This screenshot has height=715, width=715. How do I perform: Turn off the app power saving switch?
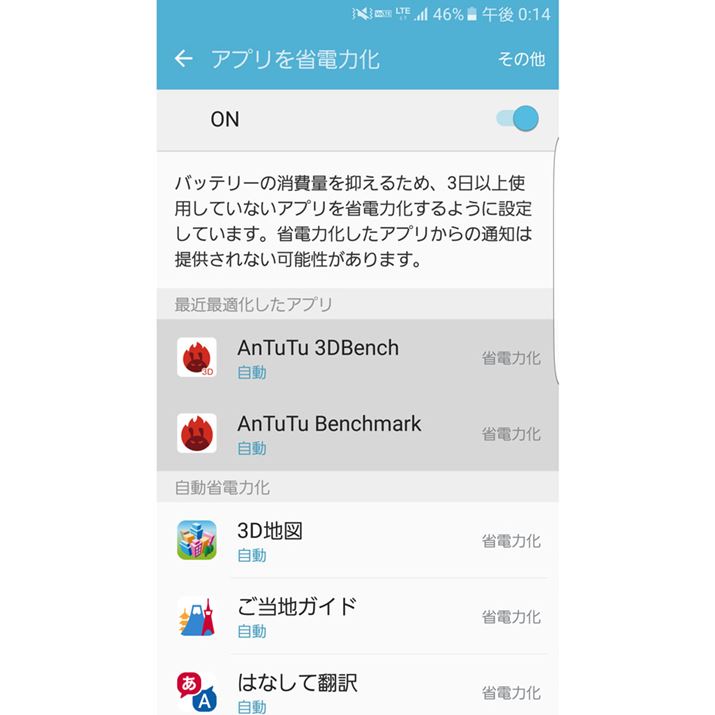[518, 119]
